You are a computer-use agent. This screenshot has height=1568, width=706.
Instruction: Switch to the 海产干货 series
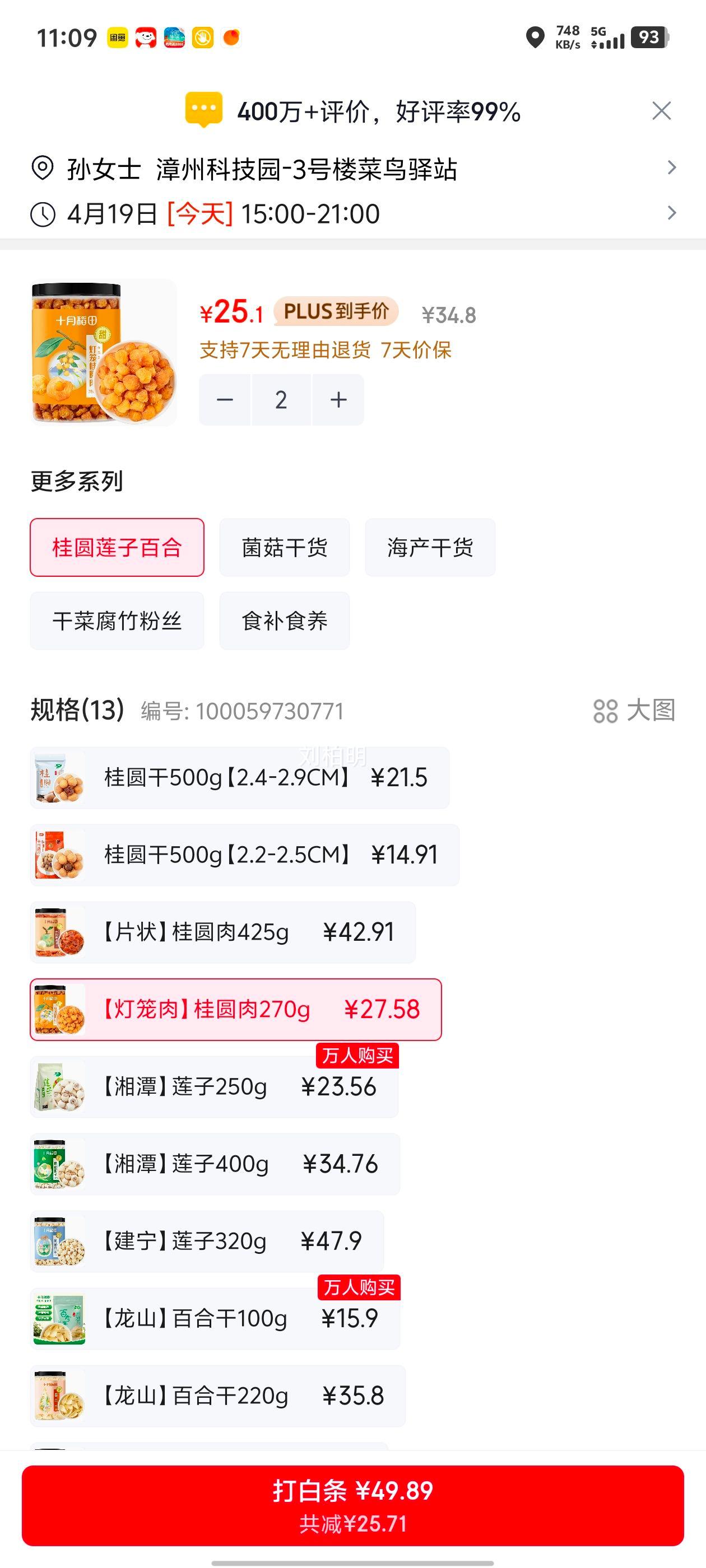430,547
